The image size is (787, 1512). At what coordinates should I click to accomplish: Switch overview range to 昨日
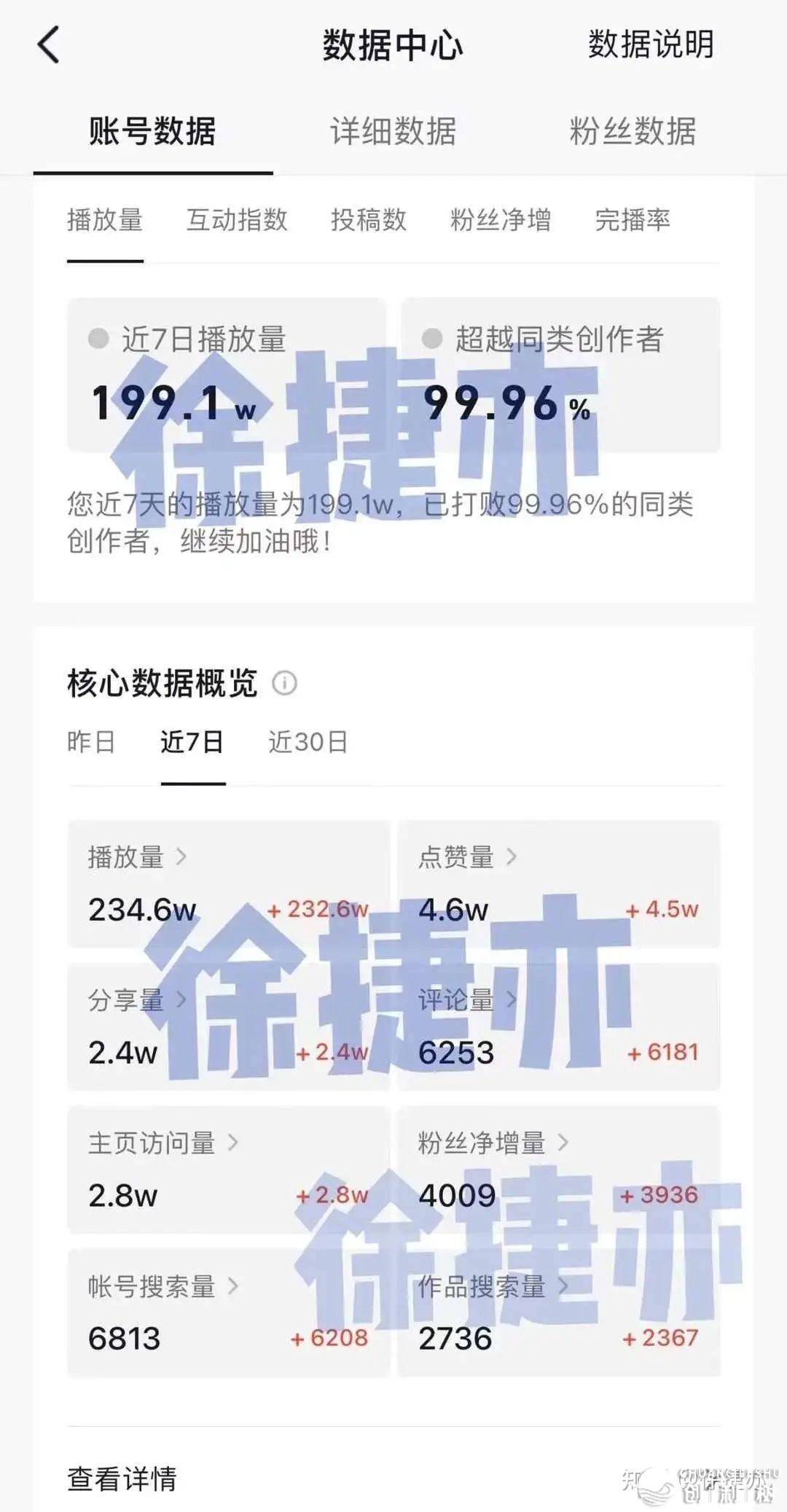(x=91, y=742)
